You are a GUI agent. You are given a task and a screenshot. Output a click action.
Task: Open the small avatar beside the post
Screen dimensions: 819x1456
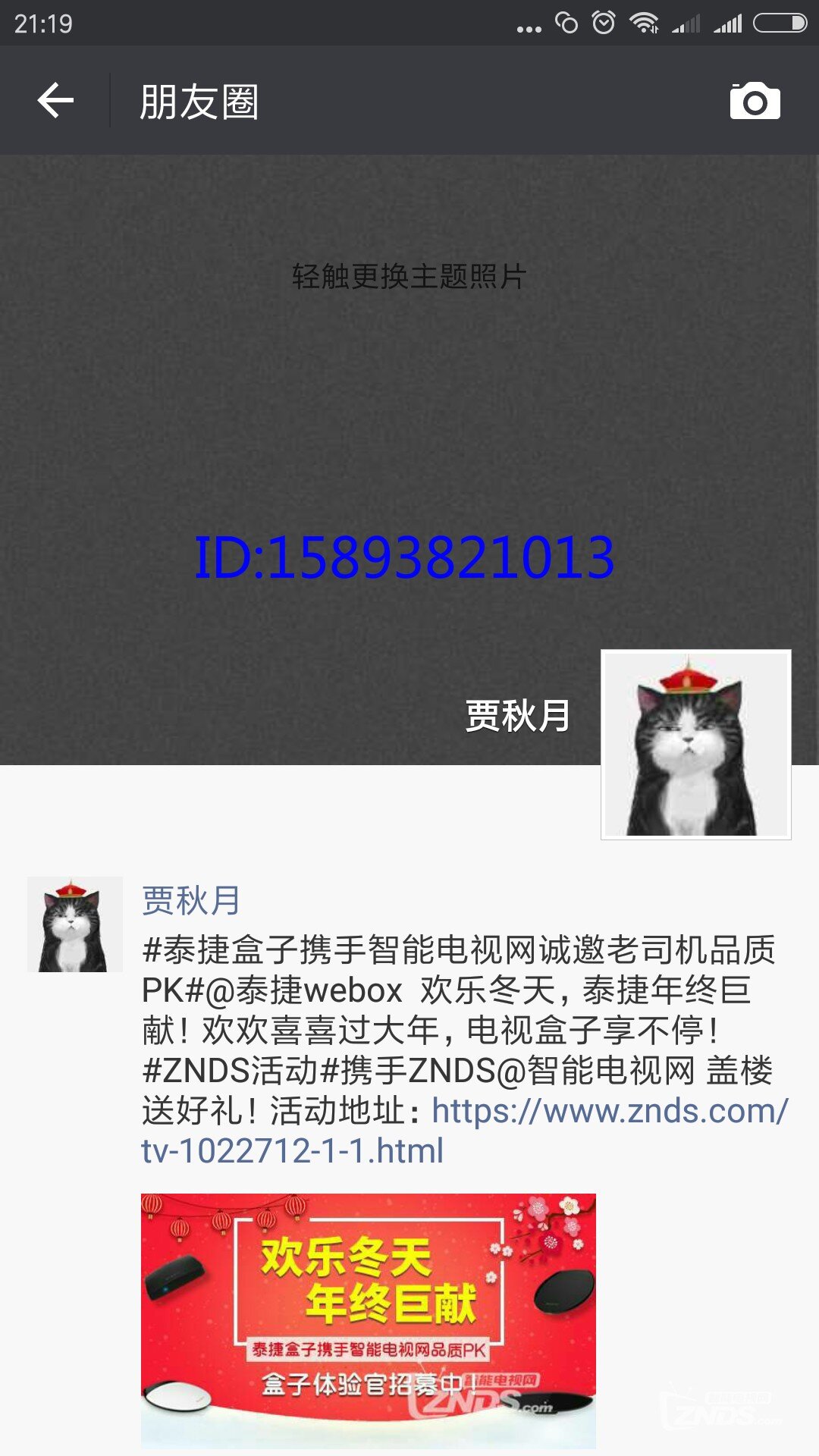click(x=74, y=924)
